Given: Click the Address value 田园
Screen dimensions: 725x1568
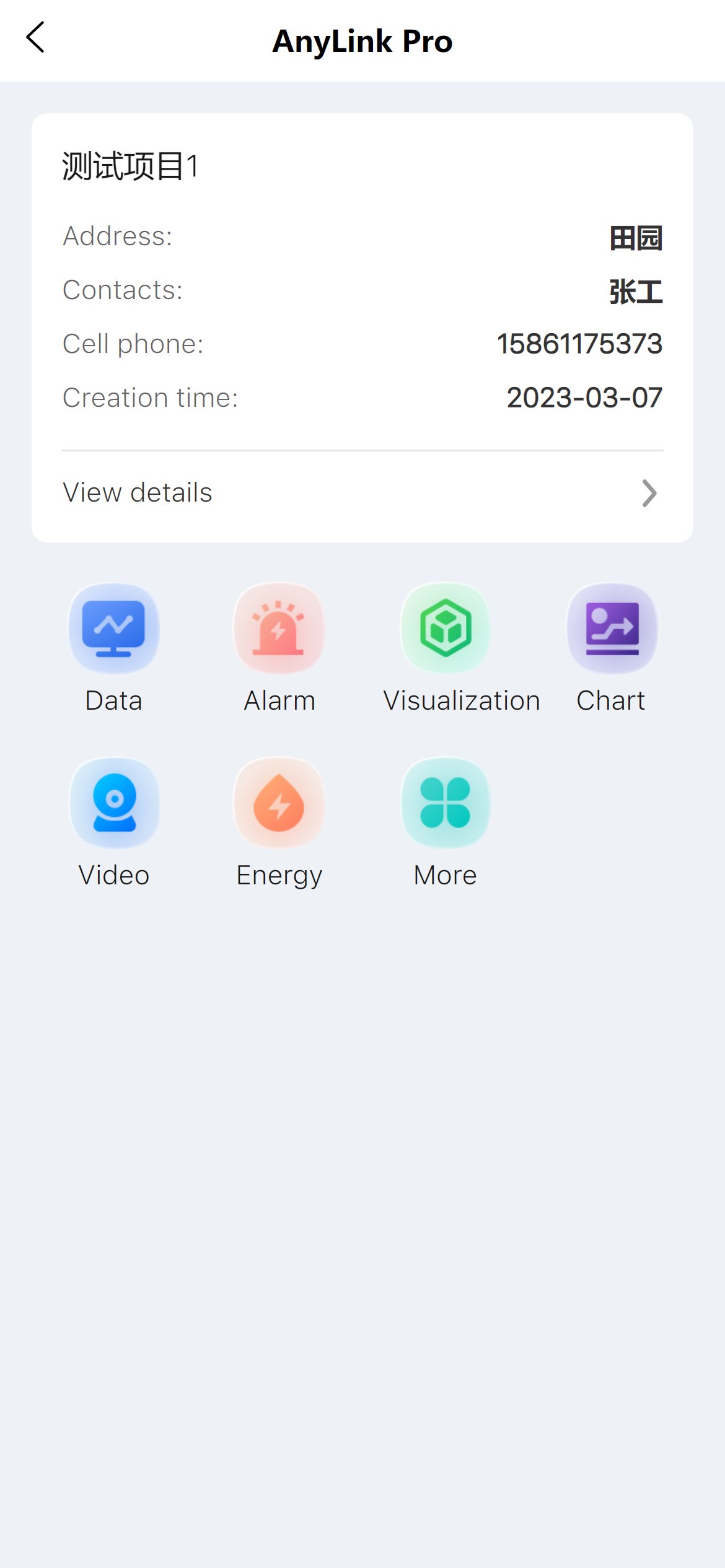Looking at the screenshot, I should click(635, 237).
